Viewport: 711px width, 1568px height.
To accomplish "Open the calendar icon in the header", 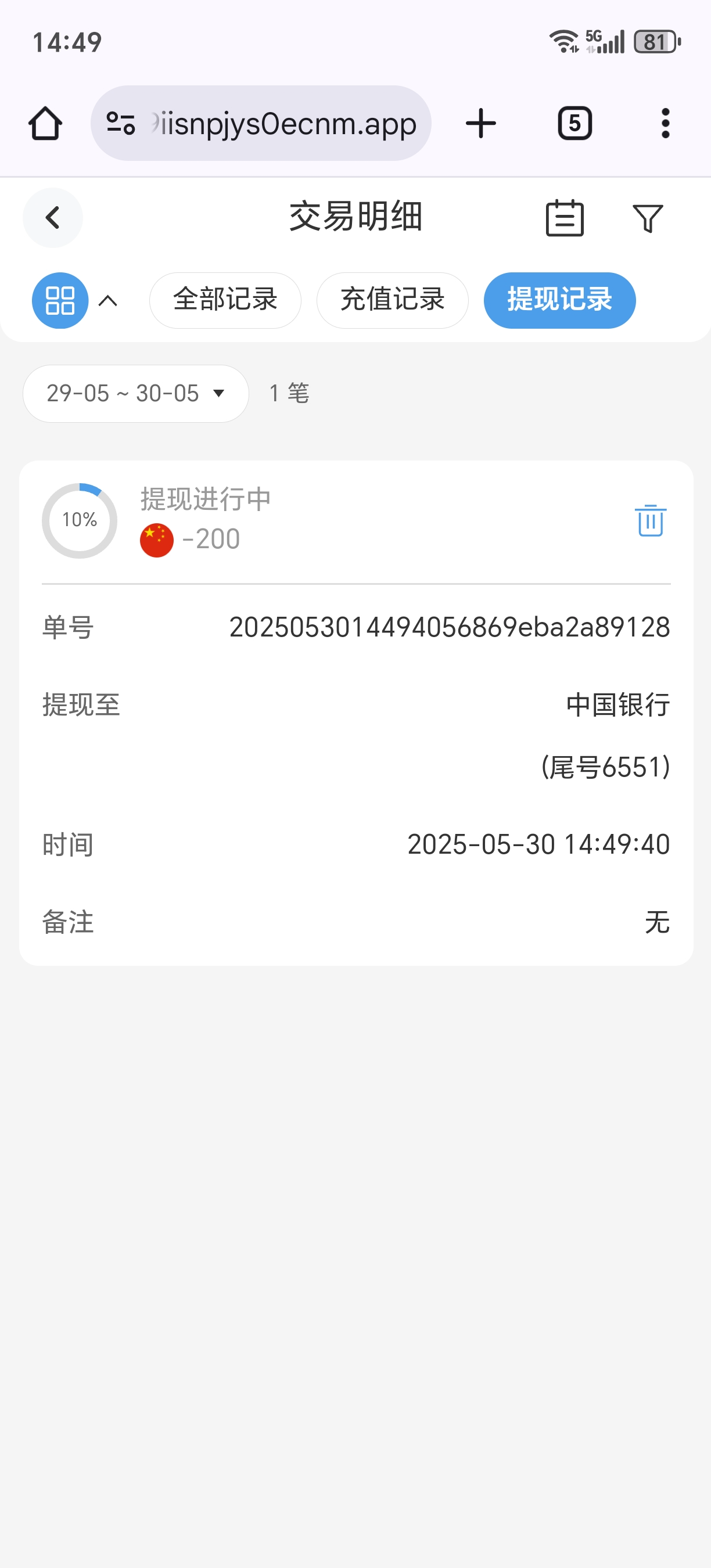I will tap(564, 218).
